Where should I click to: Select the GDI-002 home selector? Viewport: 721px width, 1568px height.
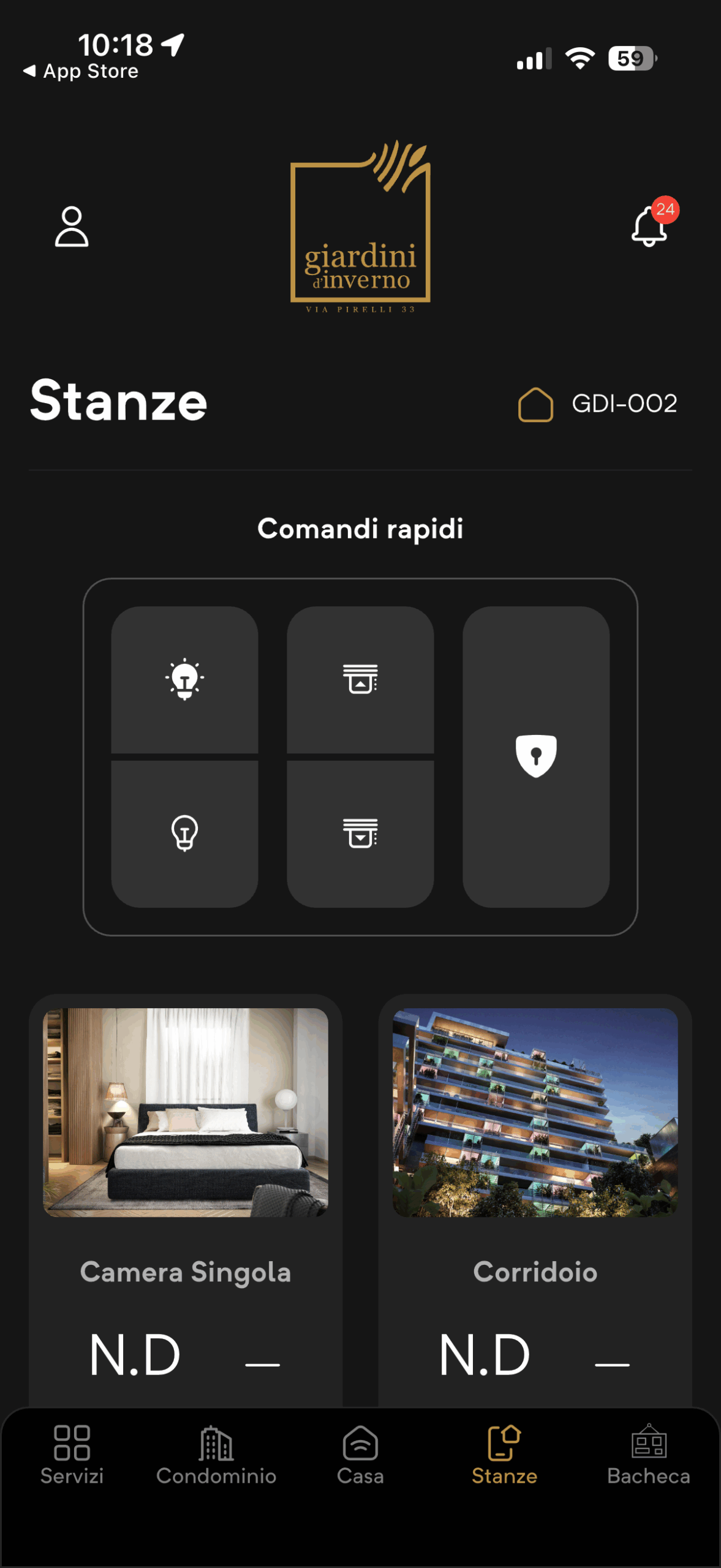point(598,404)
